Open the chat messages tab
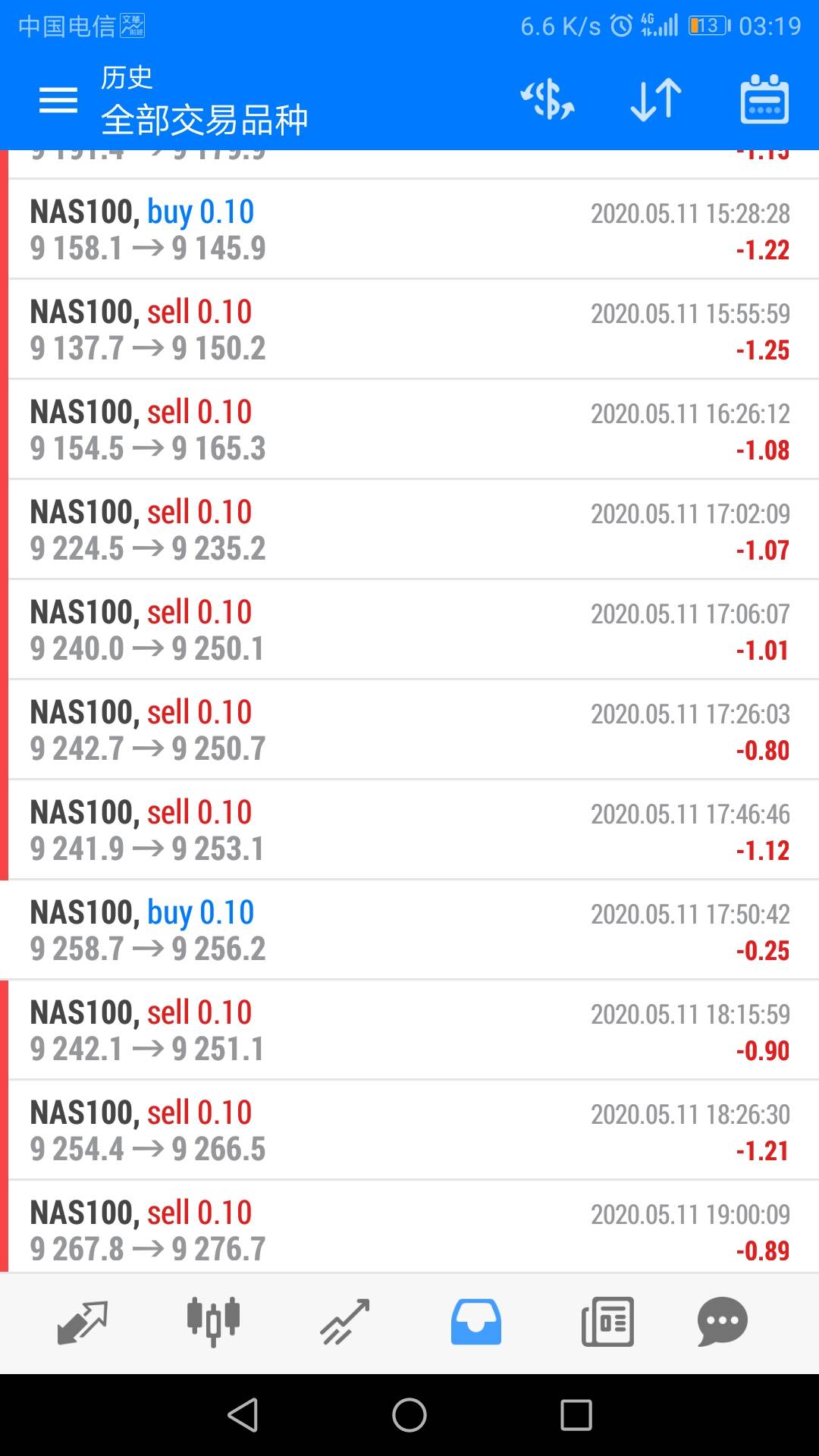Viewport: 819px width, 1456px height. (722, 1323)
